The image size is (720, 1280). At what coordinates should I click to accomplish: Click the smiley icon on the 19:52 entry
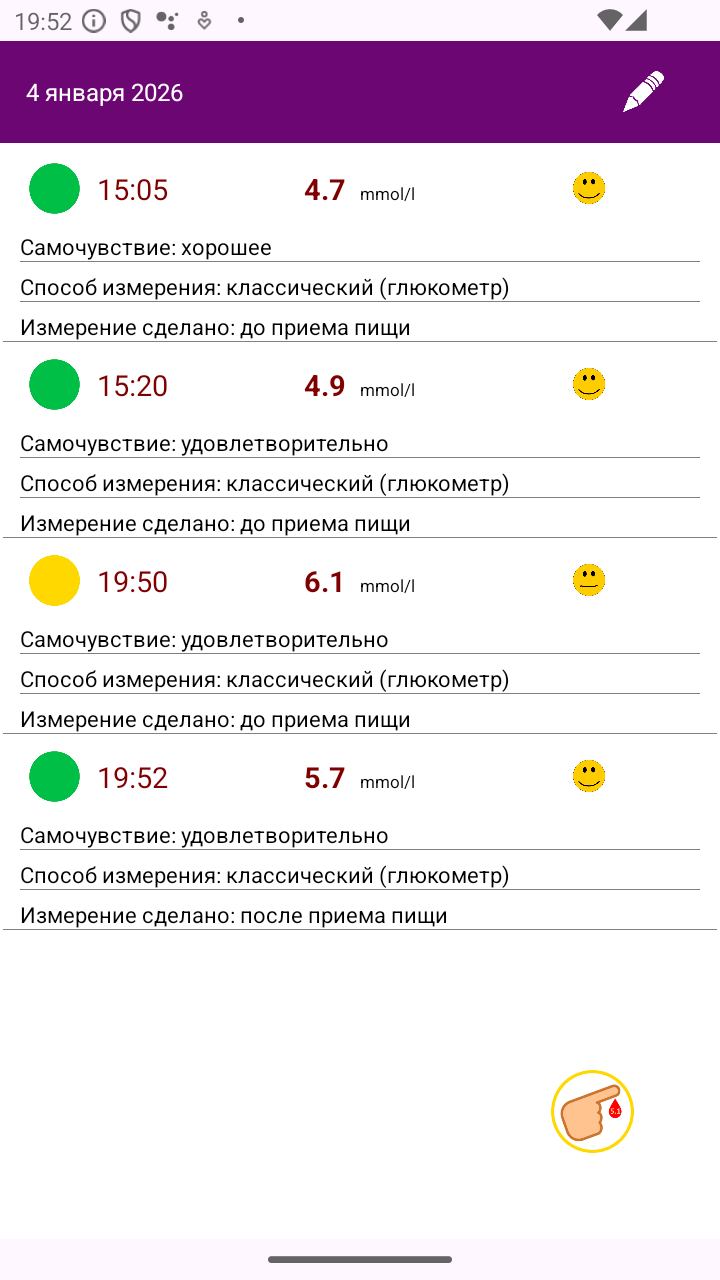589,775
